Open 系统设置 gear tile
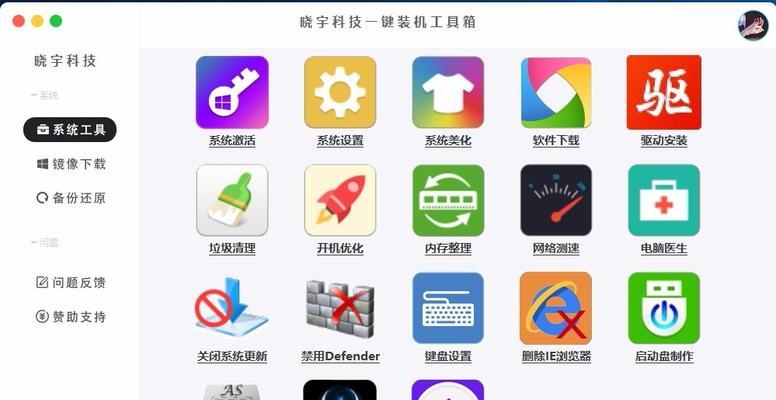 tap(340, 92)
